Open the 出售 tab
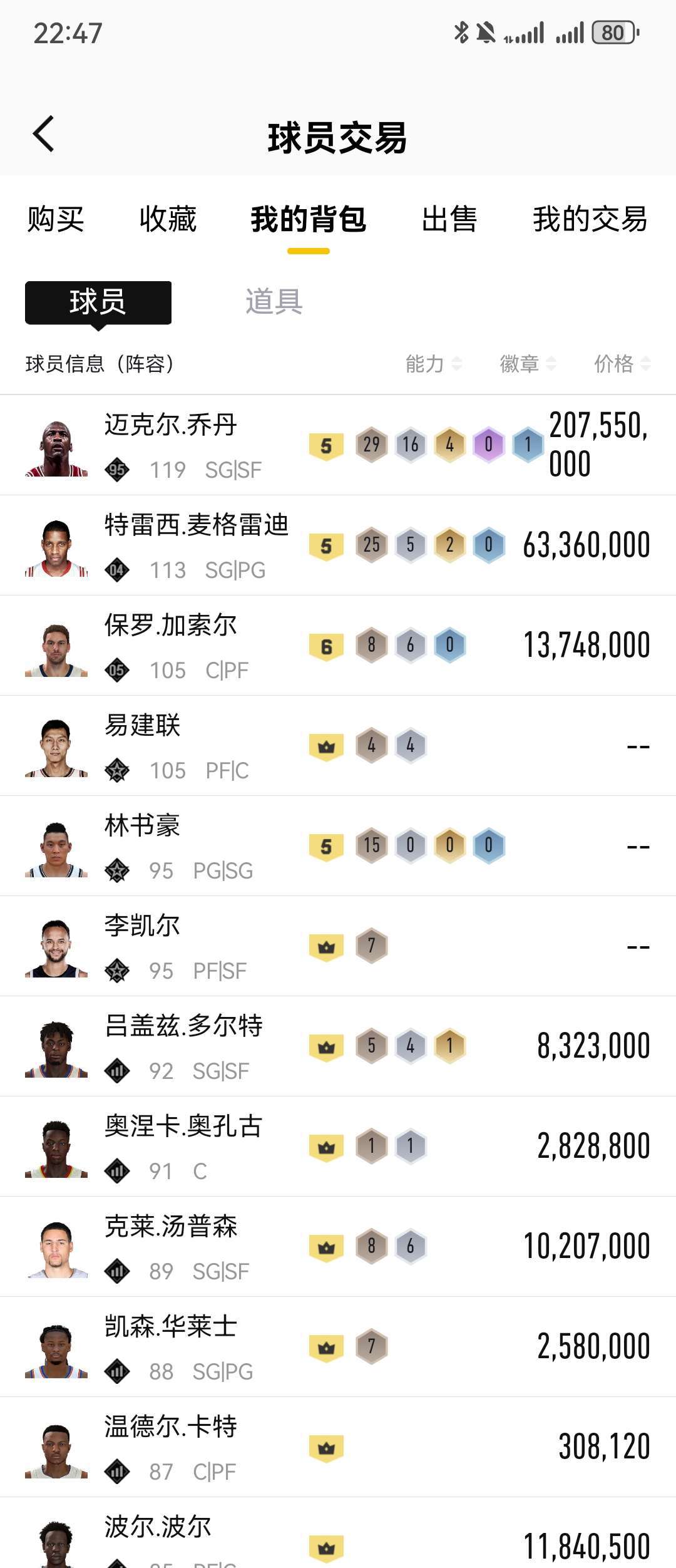Viewport: 676px width, 1568px height. pos(449,219)
